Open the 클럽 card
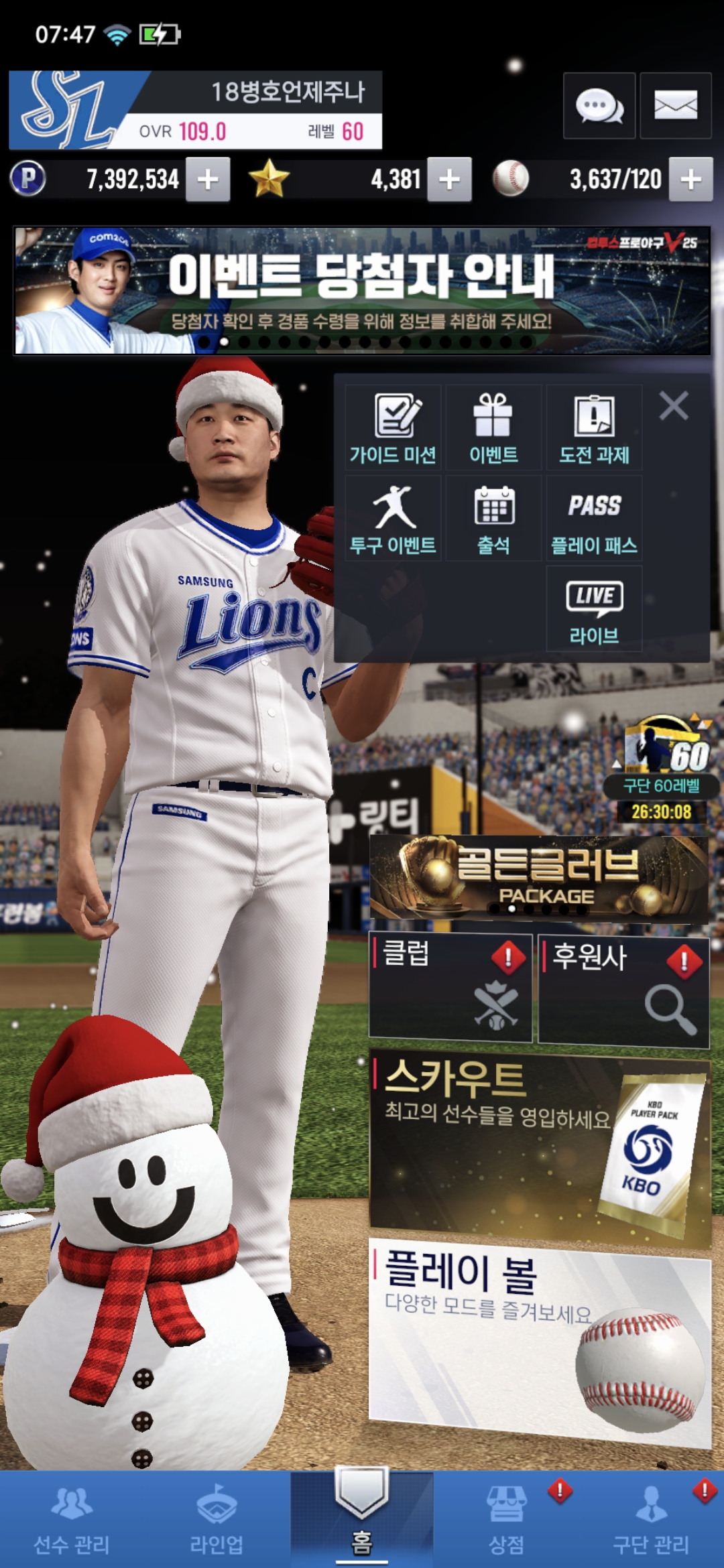The height and width of the screenshot is (1568, 724). (450, 987)
